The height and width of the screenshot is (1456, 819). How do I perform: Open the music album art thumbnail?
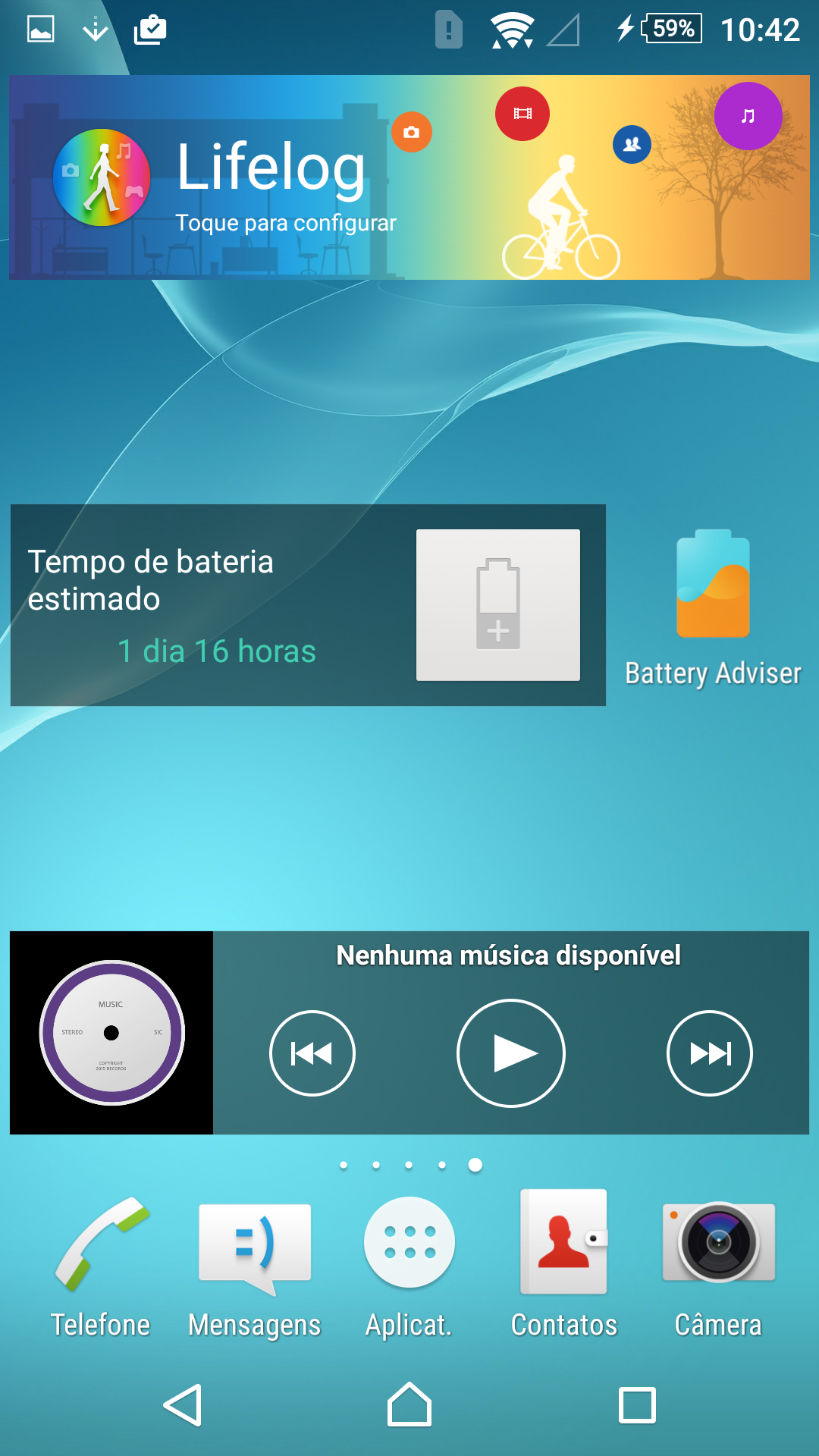[111, 1033]
